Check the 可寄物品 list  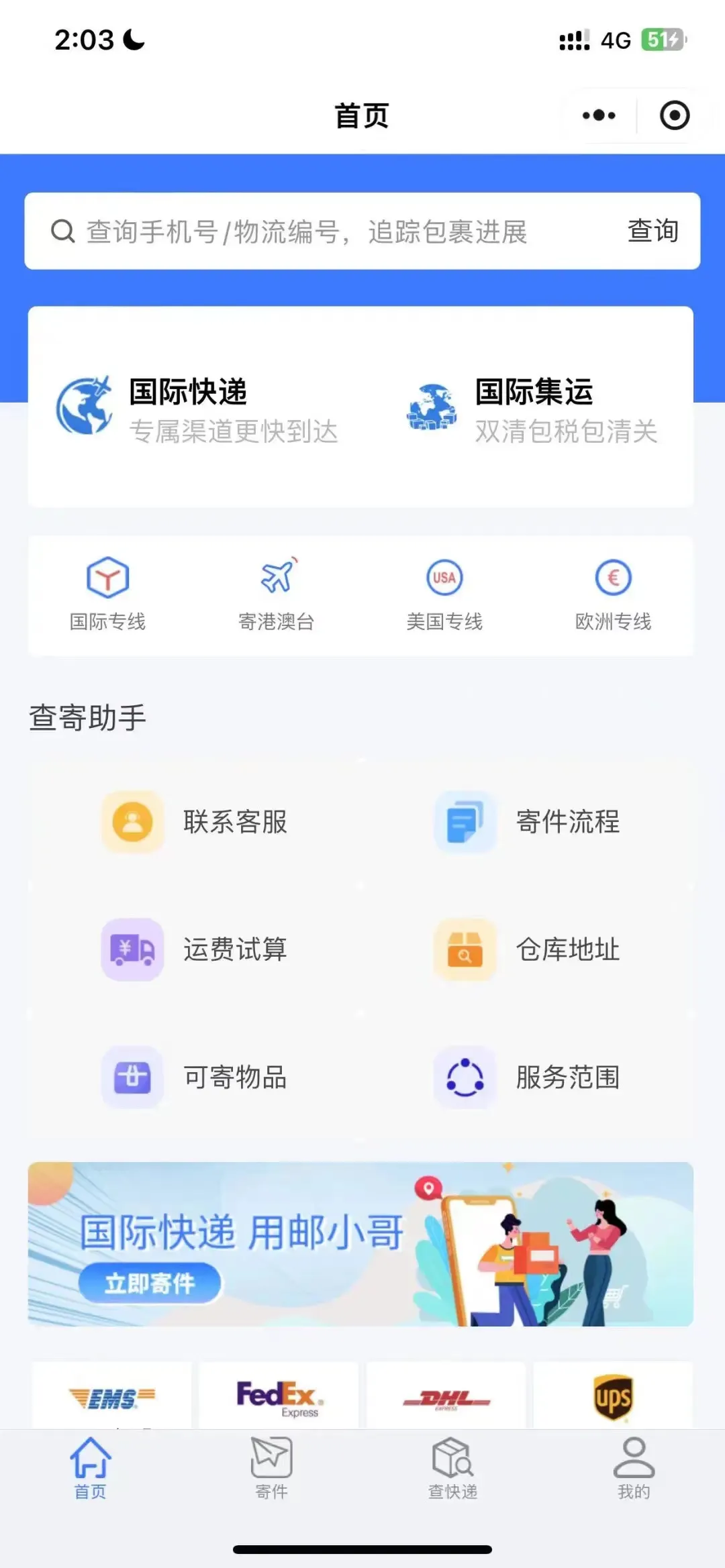coord(196,1077)
